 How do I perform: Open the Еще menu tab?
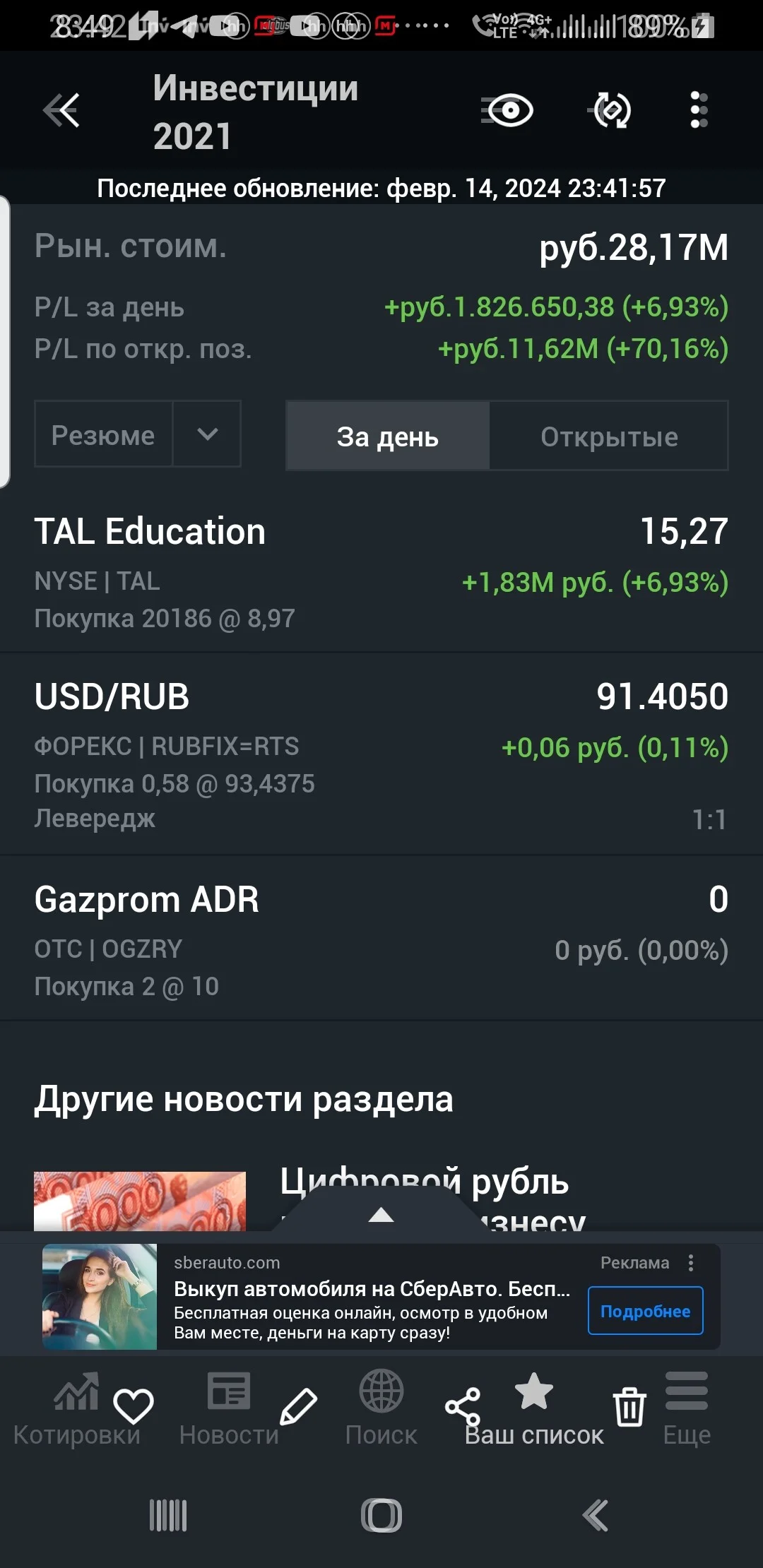(687, 1410)
